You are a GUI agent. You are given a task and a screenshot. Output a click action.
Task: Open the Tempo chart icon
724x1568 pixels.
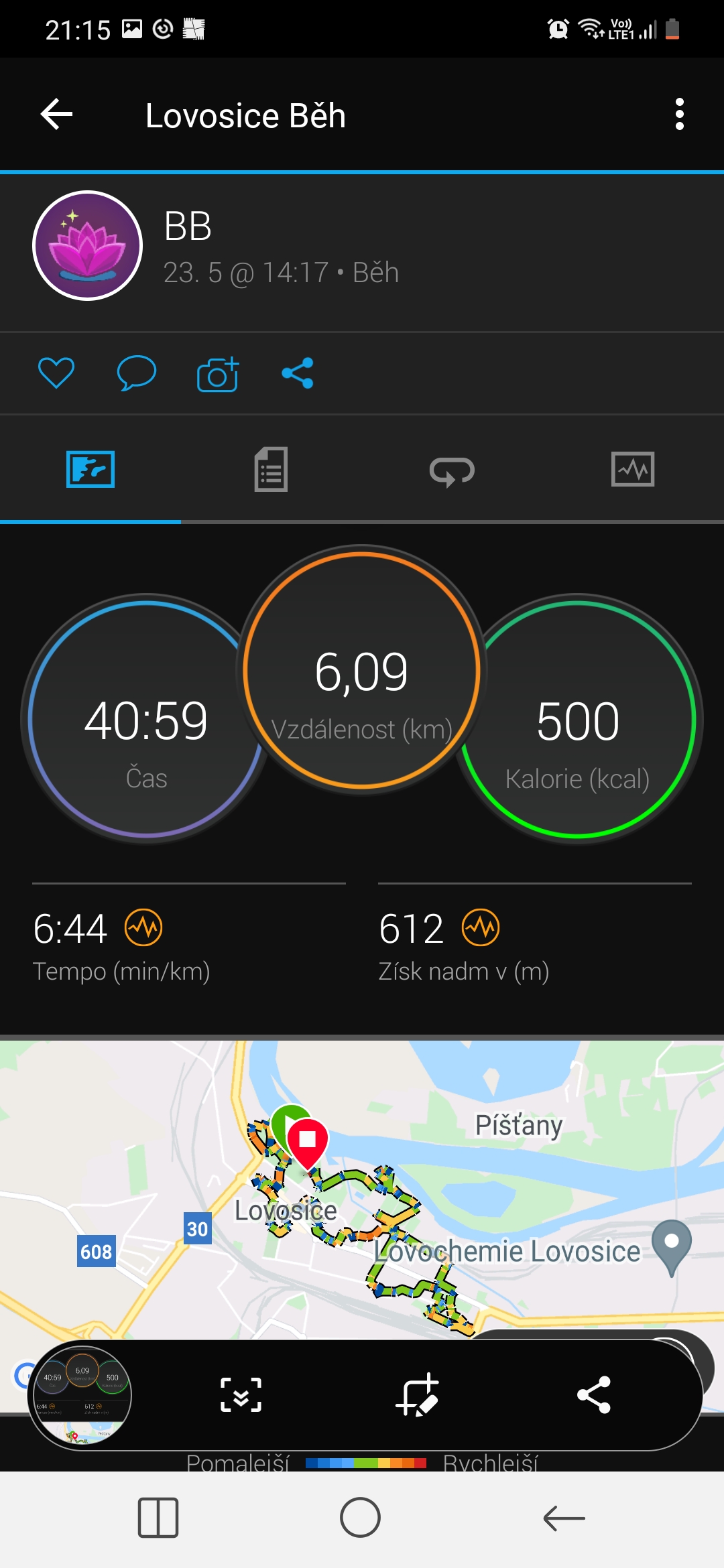[143, 927]
